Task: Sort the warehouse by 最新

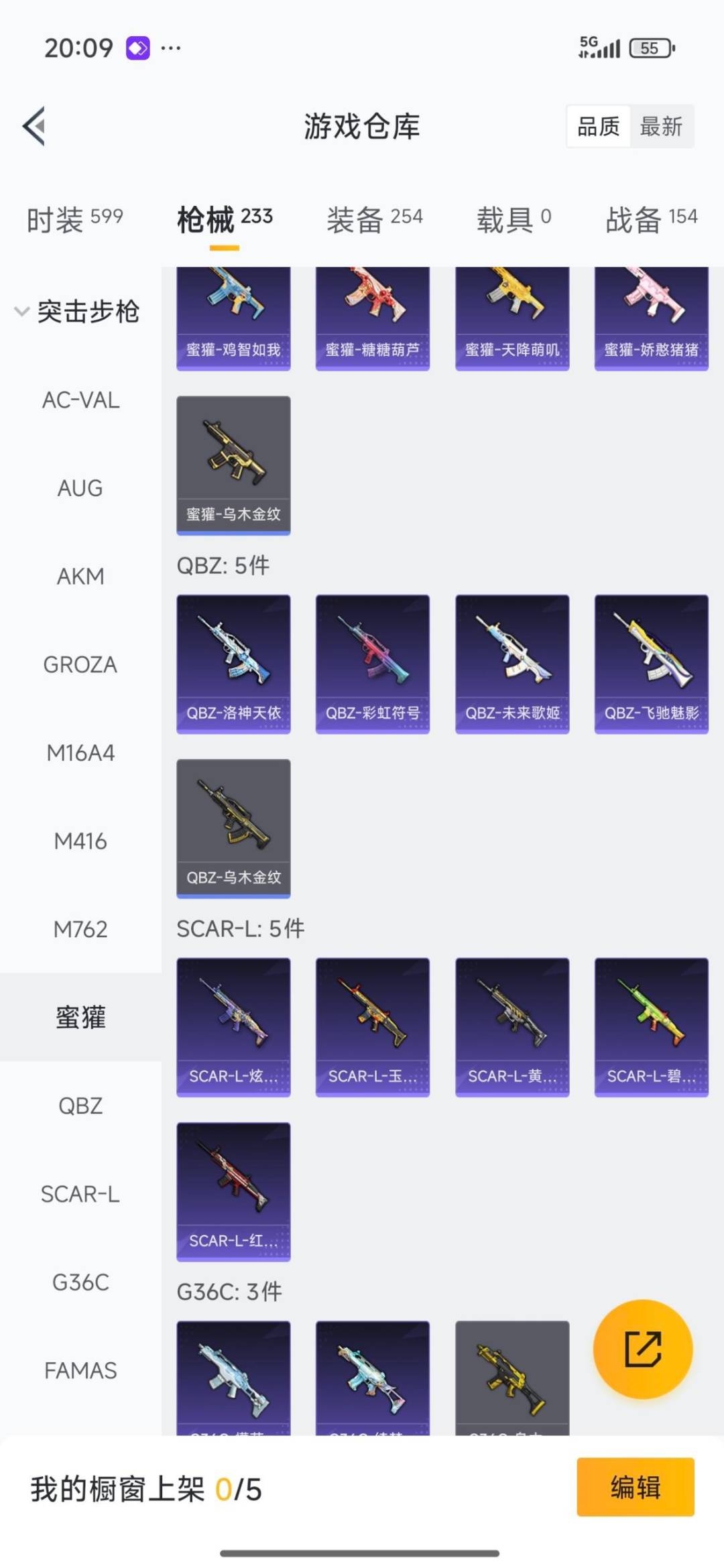Action: pos(661,126)
